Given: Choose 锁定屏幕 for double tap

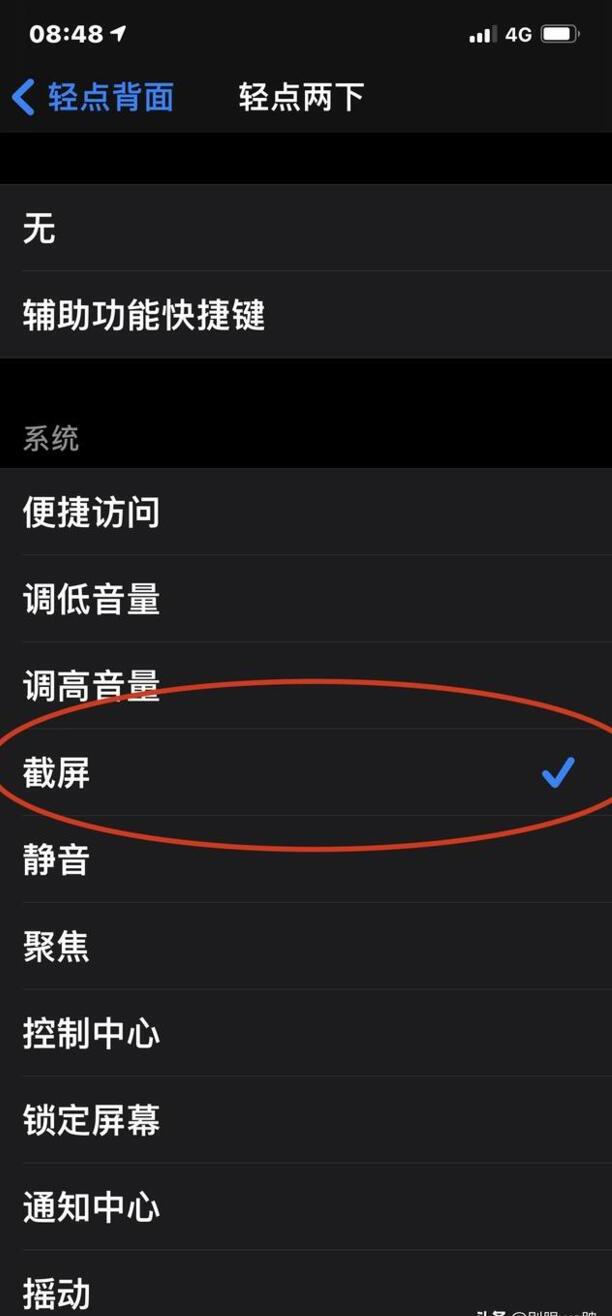Looking at the screenshot, I should tap(306, 1120).
